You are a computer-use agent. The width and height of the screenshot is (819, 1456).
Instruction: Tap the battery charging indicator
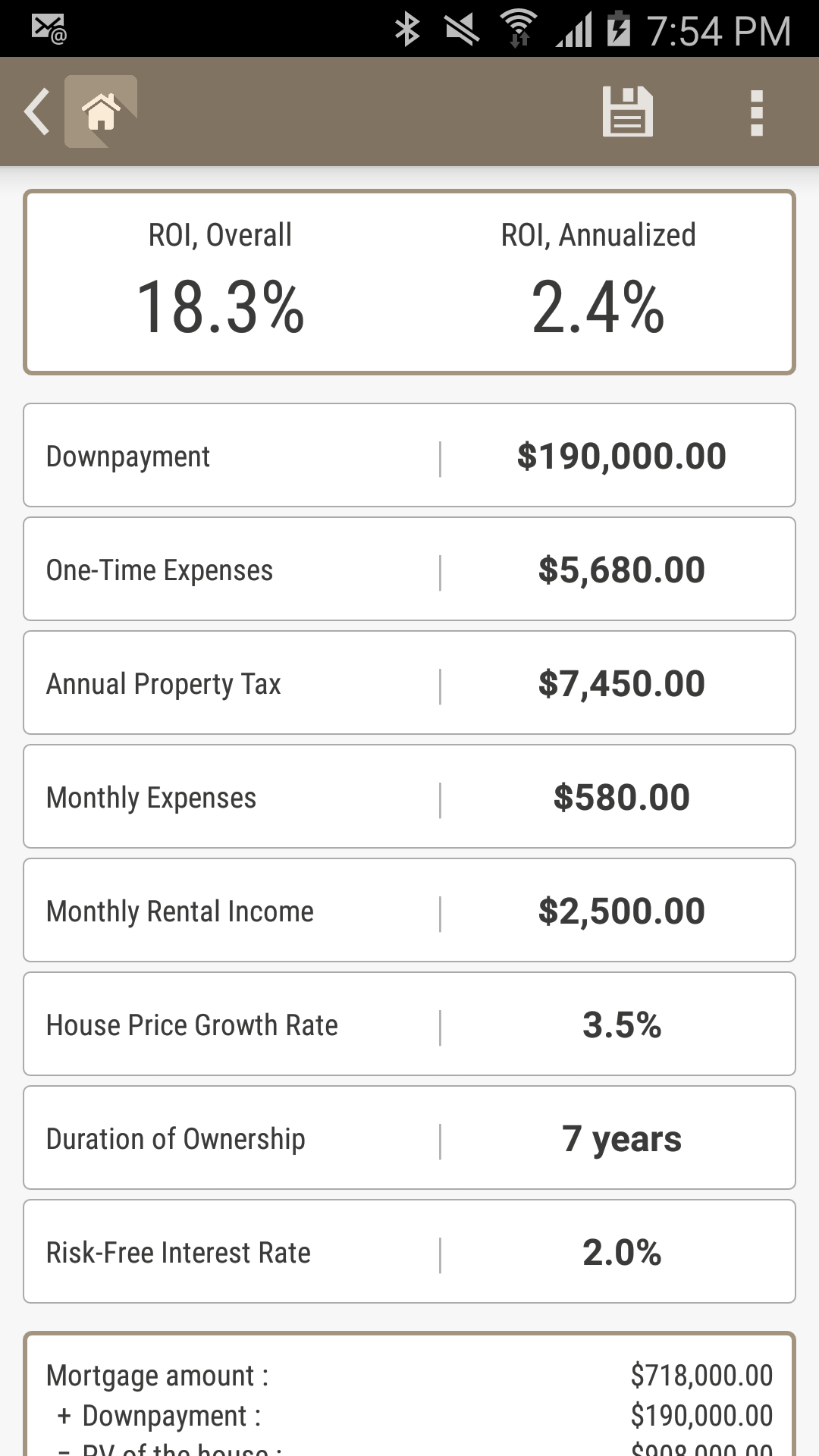coord(619,28)
